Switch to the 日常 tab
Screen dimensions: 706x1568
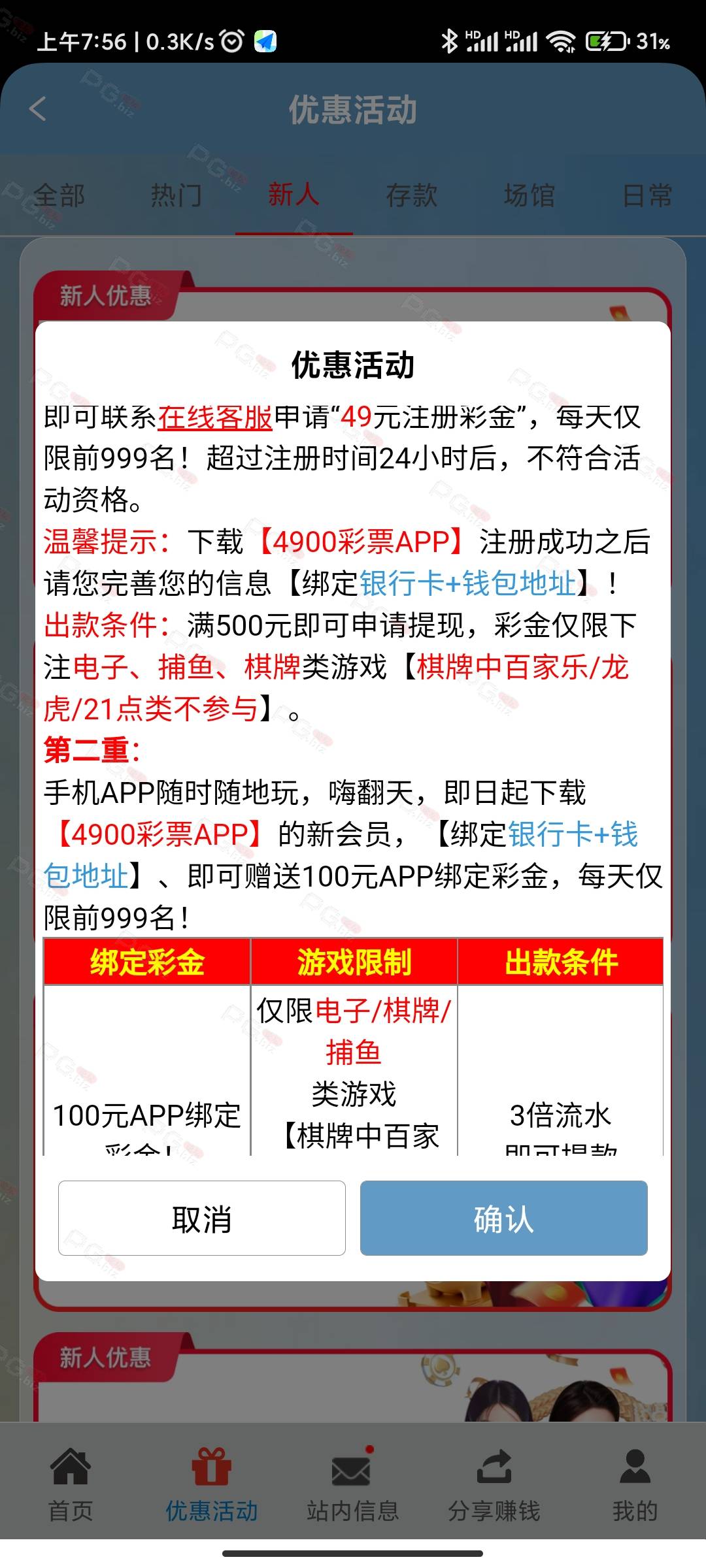647,195
